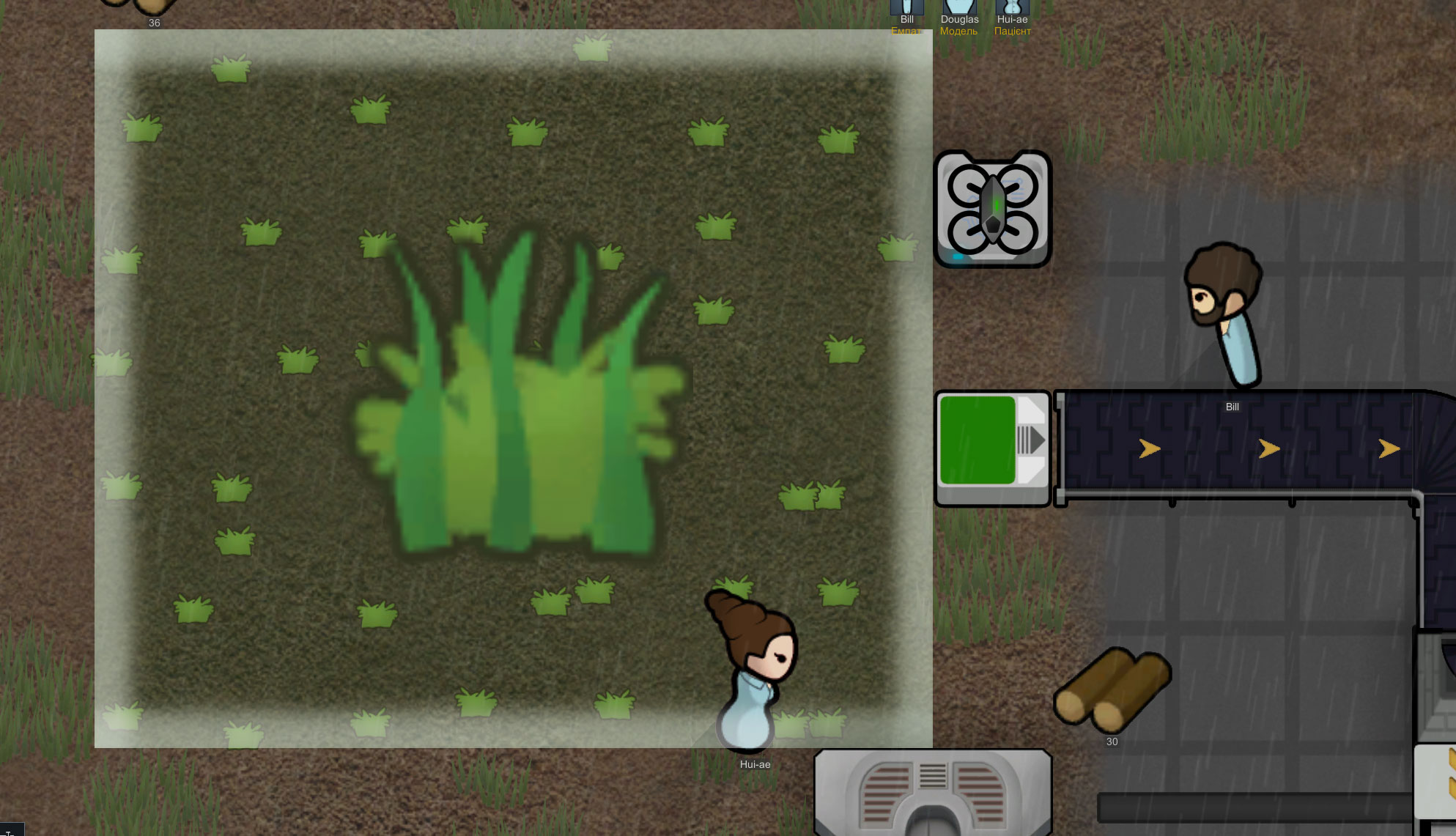Select the drone station building
This screenshot has width=1456, height=836.
coord(992,210)
